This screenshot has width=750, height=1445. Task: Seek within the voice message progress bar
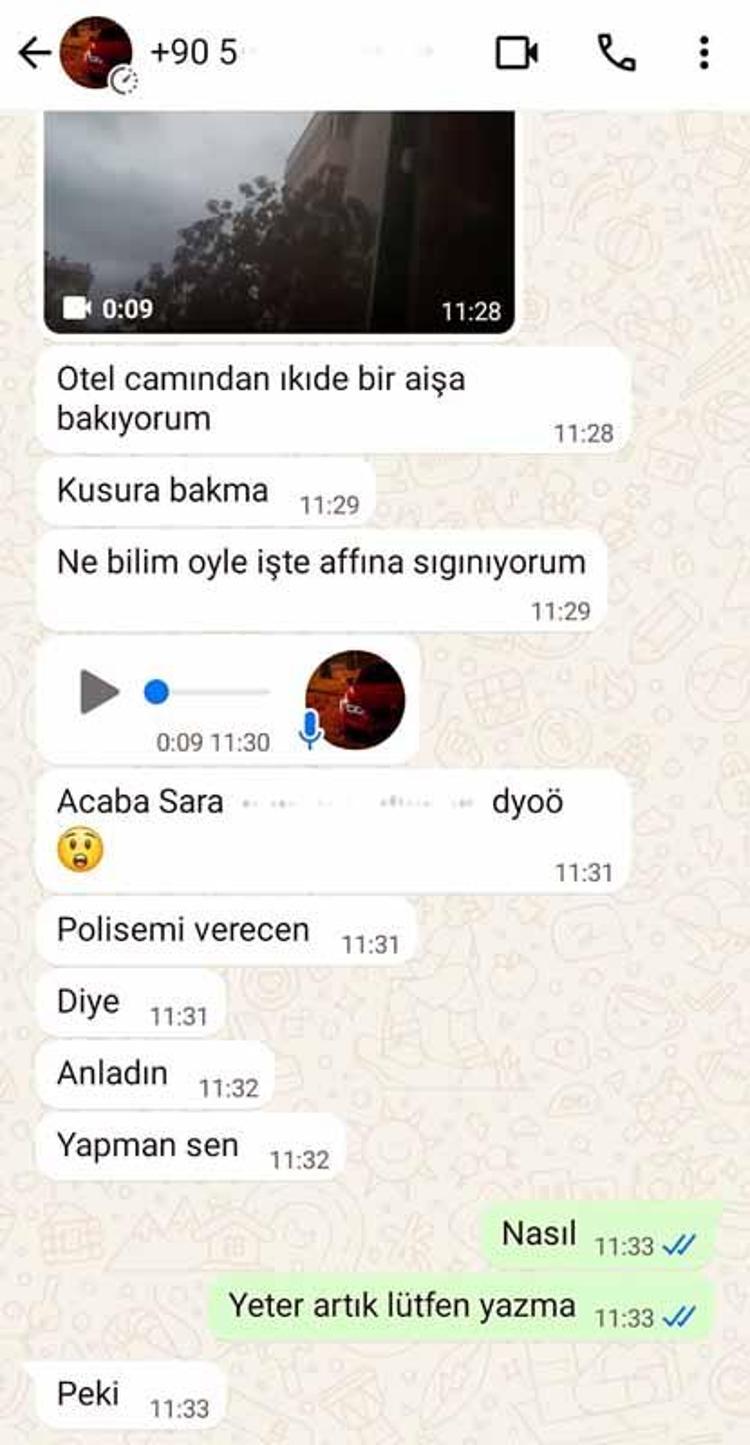[210, 692]
